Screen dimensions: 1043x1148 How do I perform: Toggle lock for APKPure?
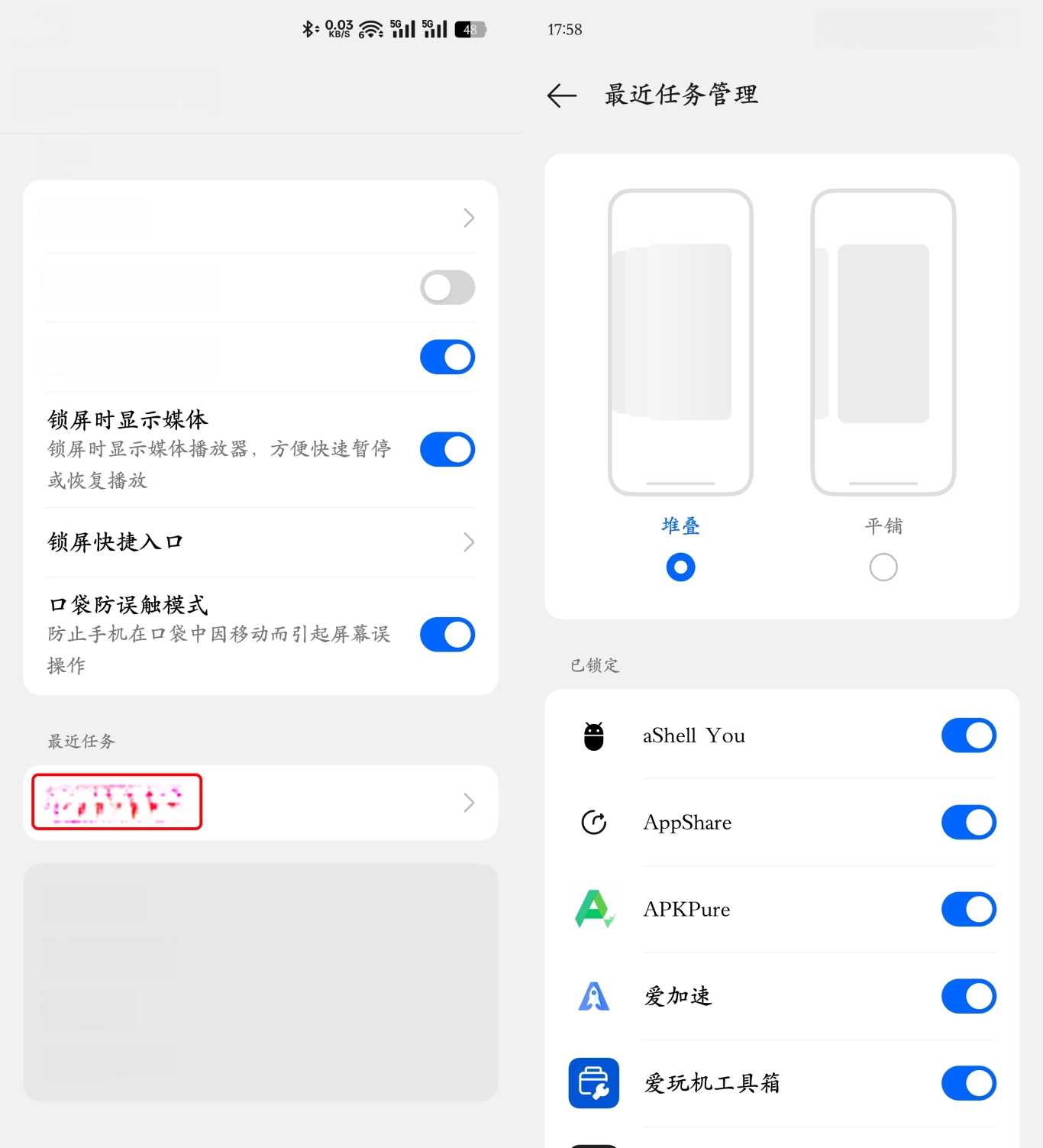[968, 910]
